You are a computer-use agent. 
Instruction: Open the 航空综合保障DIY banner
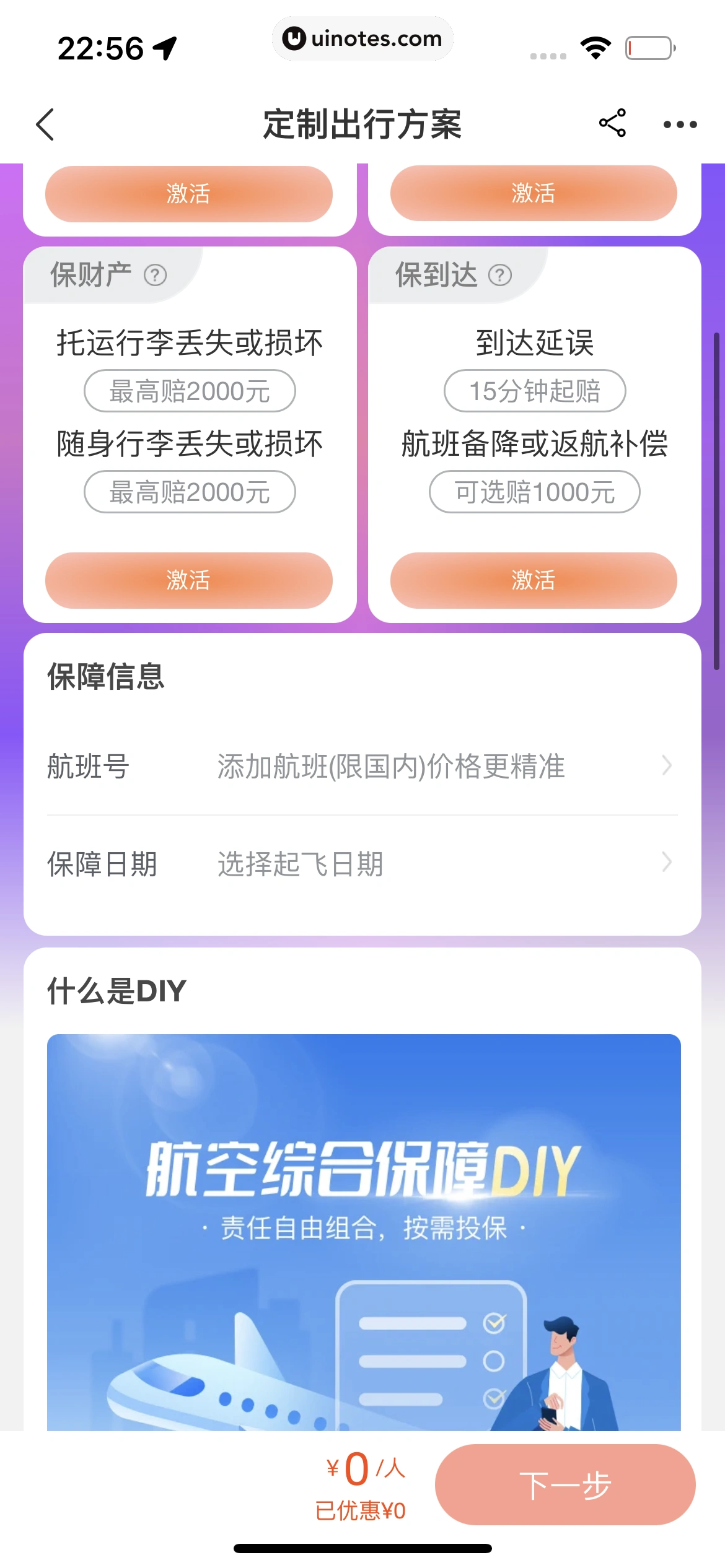click(x=364, y=1231)
